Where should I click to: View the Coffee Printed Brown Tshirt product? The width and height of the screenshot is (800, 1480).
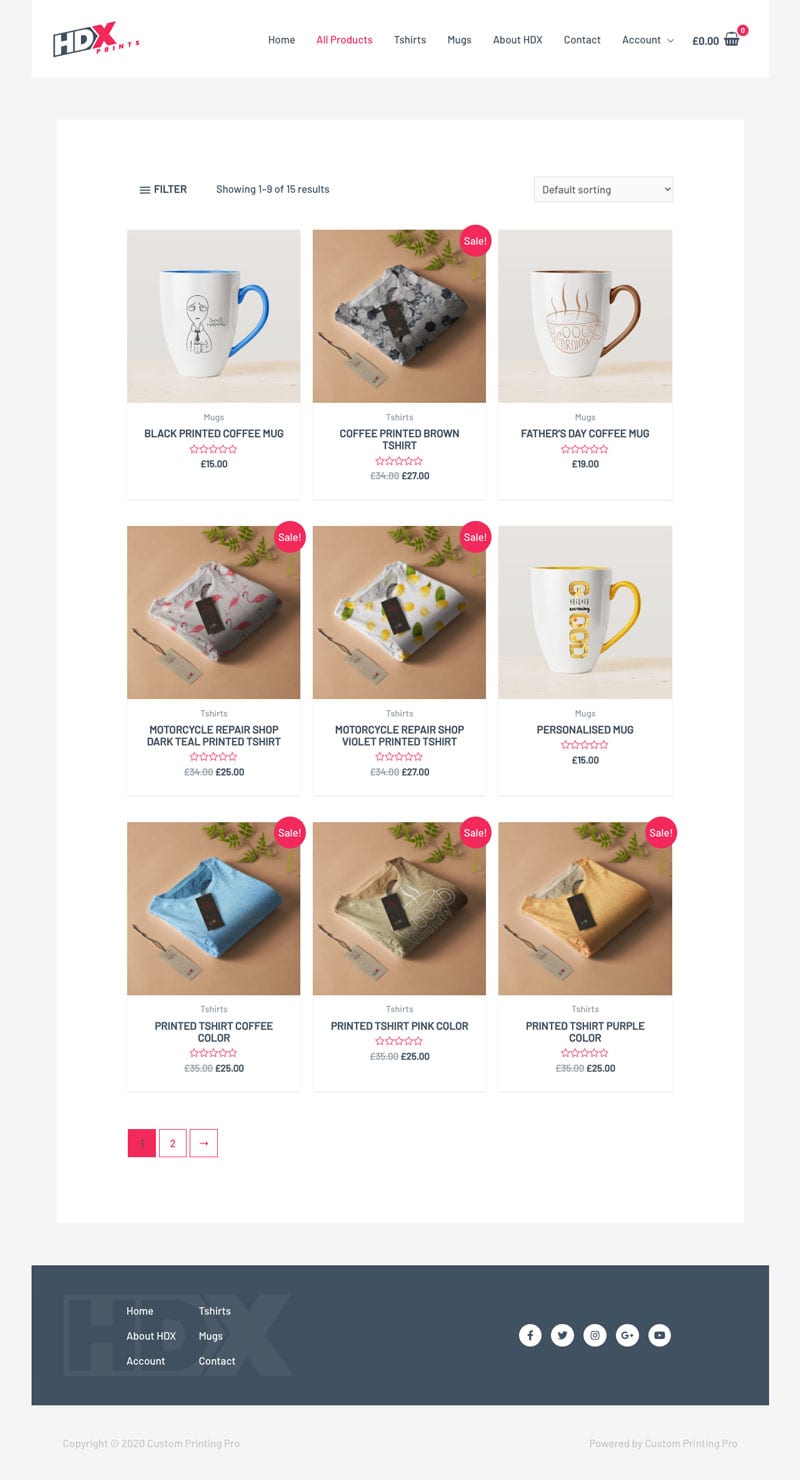point(399,440)
